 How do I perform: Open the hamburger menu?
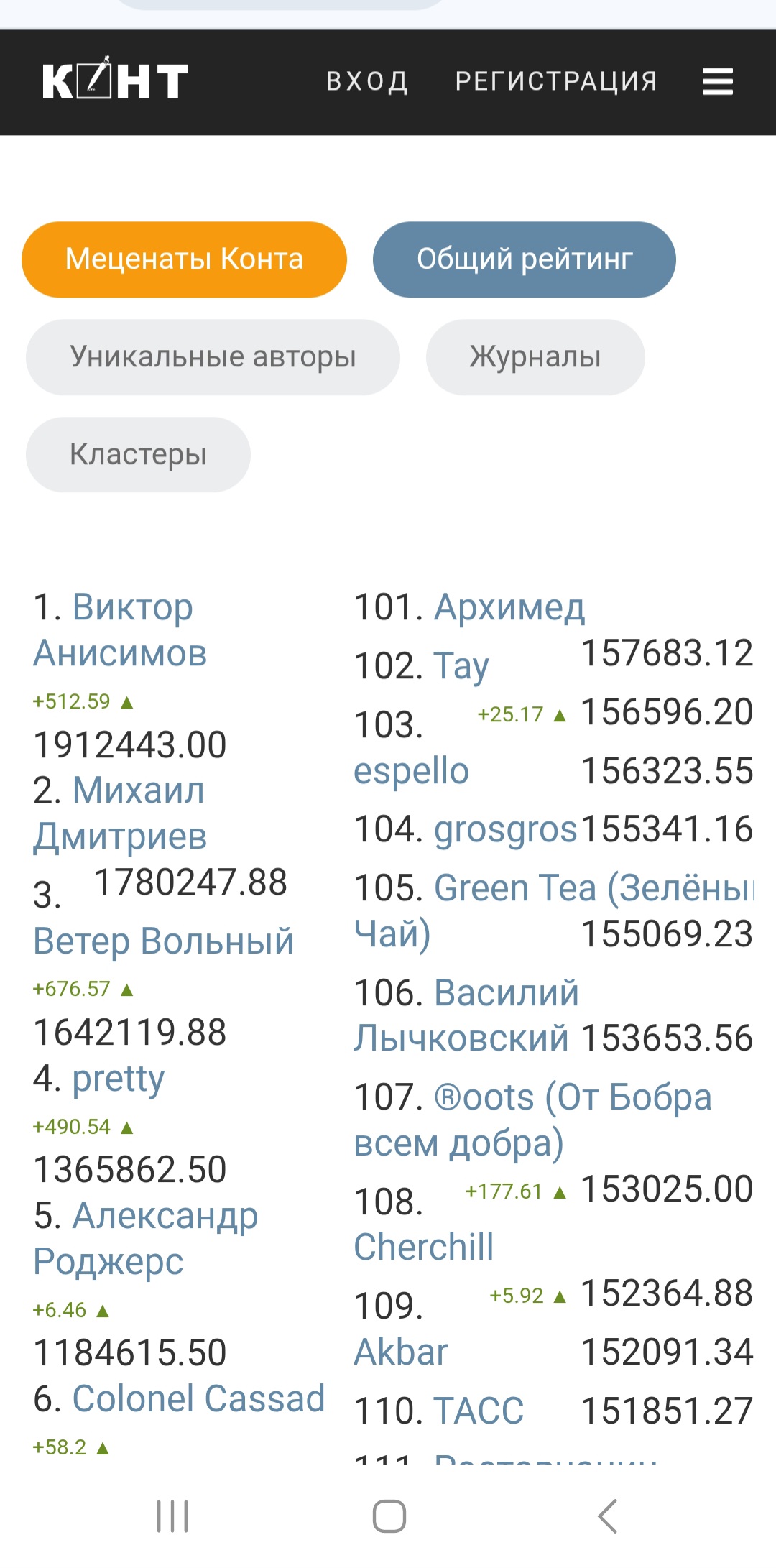click(717, 81)
